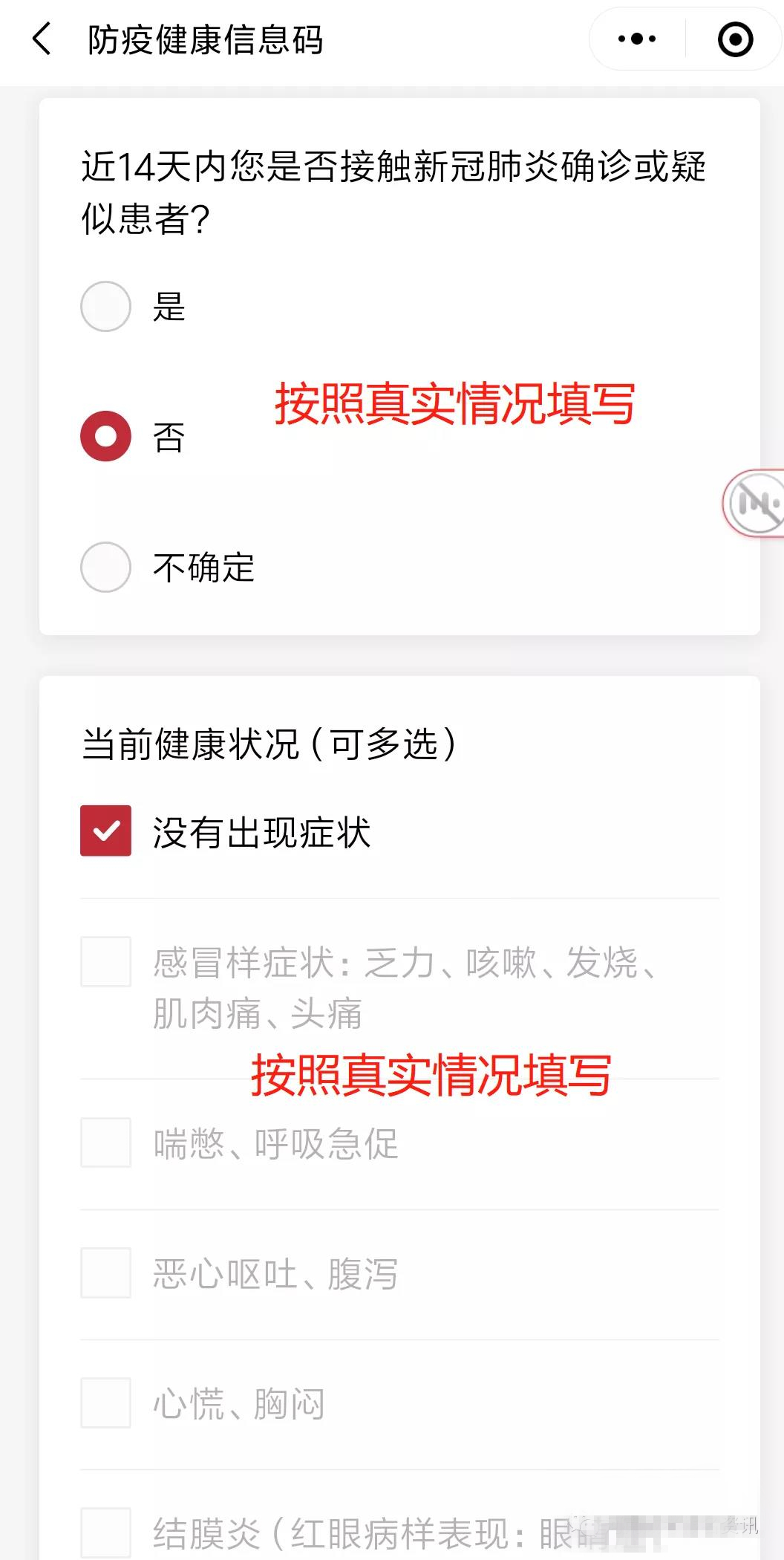Select 是 for contact with confirmed patients
The width and height of the screenshot is (784, 1560).
(x=105, y=306)
